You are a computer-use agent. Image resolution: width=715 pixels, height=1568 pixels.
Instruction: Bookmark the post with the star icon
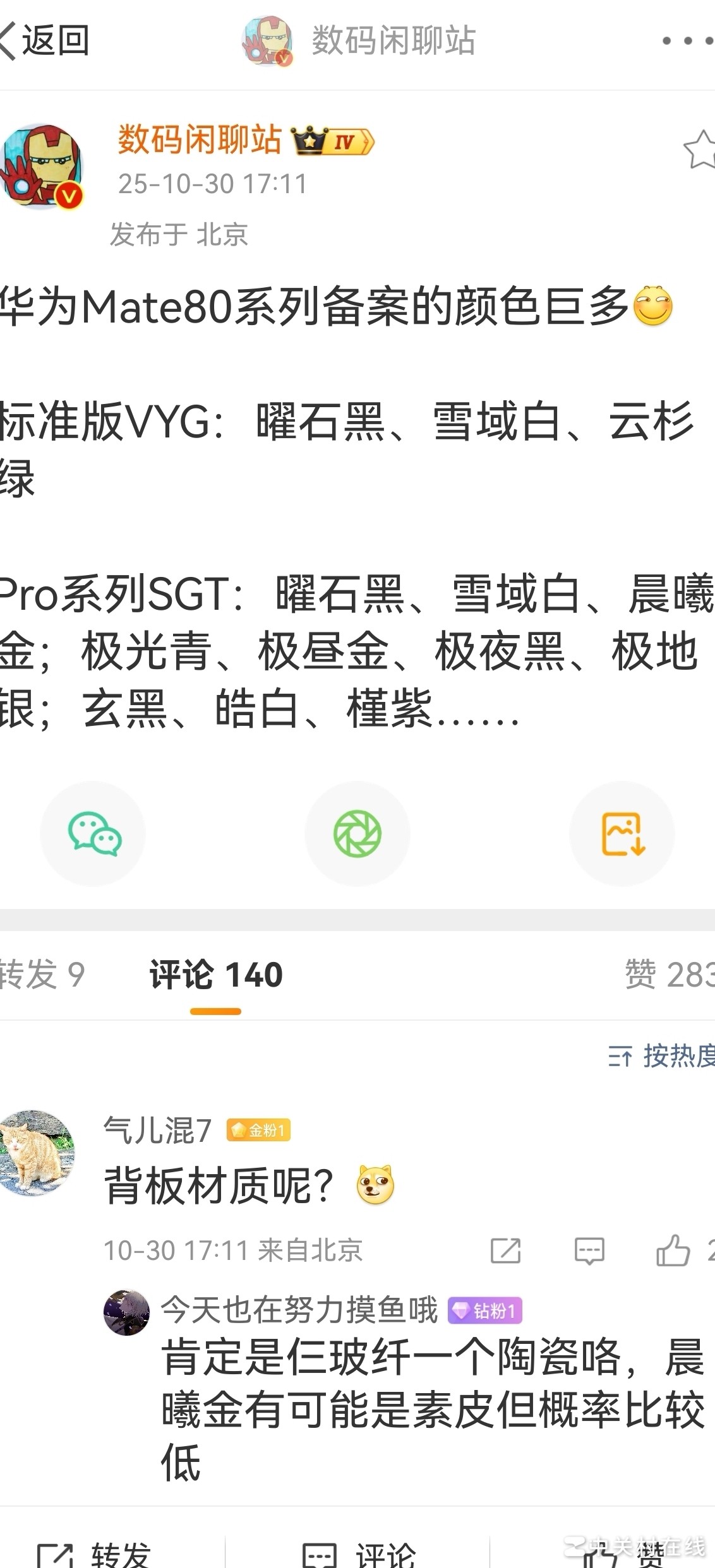coord(700,150)
